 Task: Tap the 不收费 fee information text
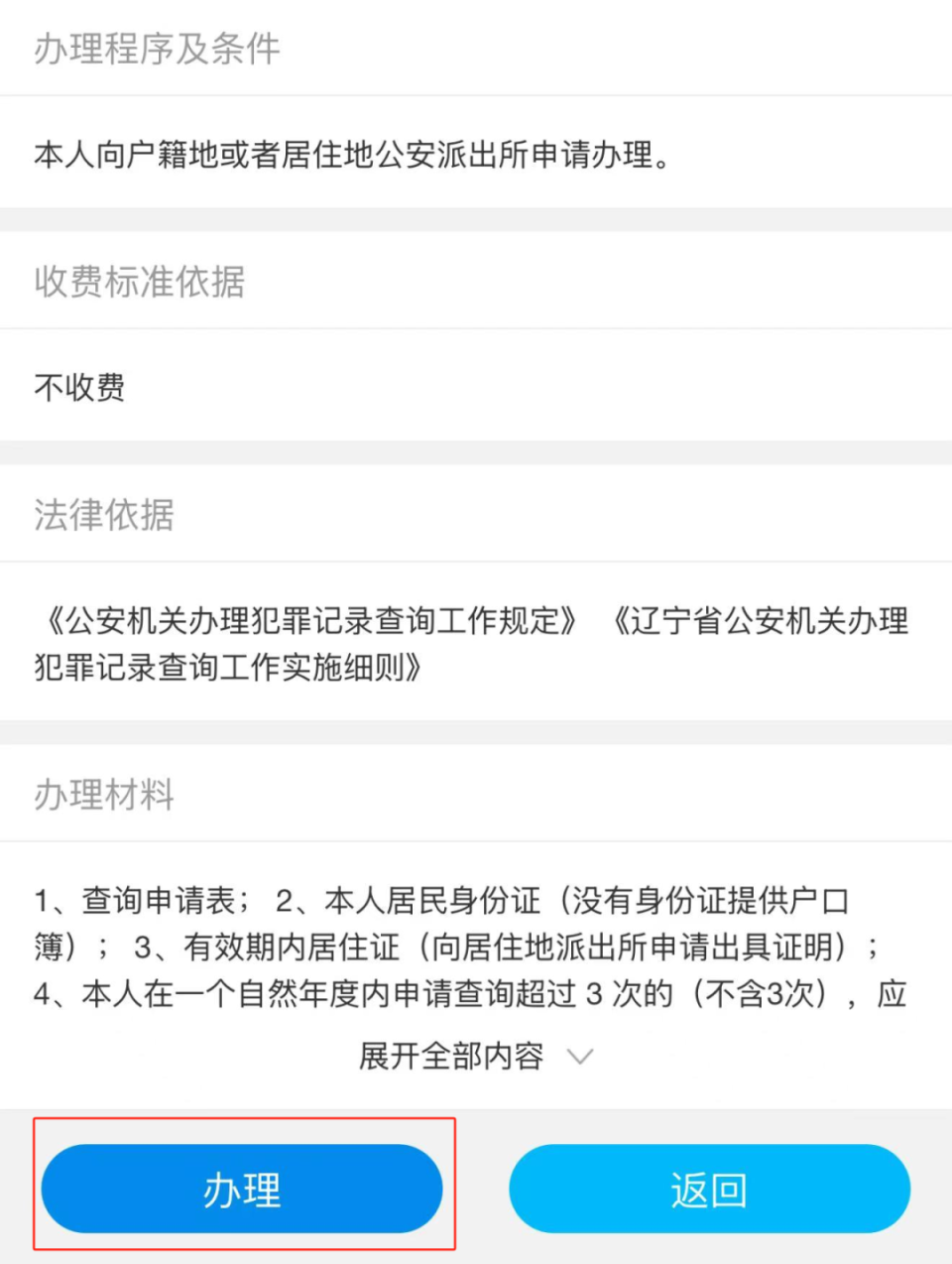(79, 388)
